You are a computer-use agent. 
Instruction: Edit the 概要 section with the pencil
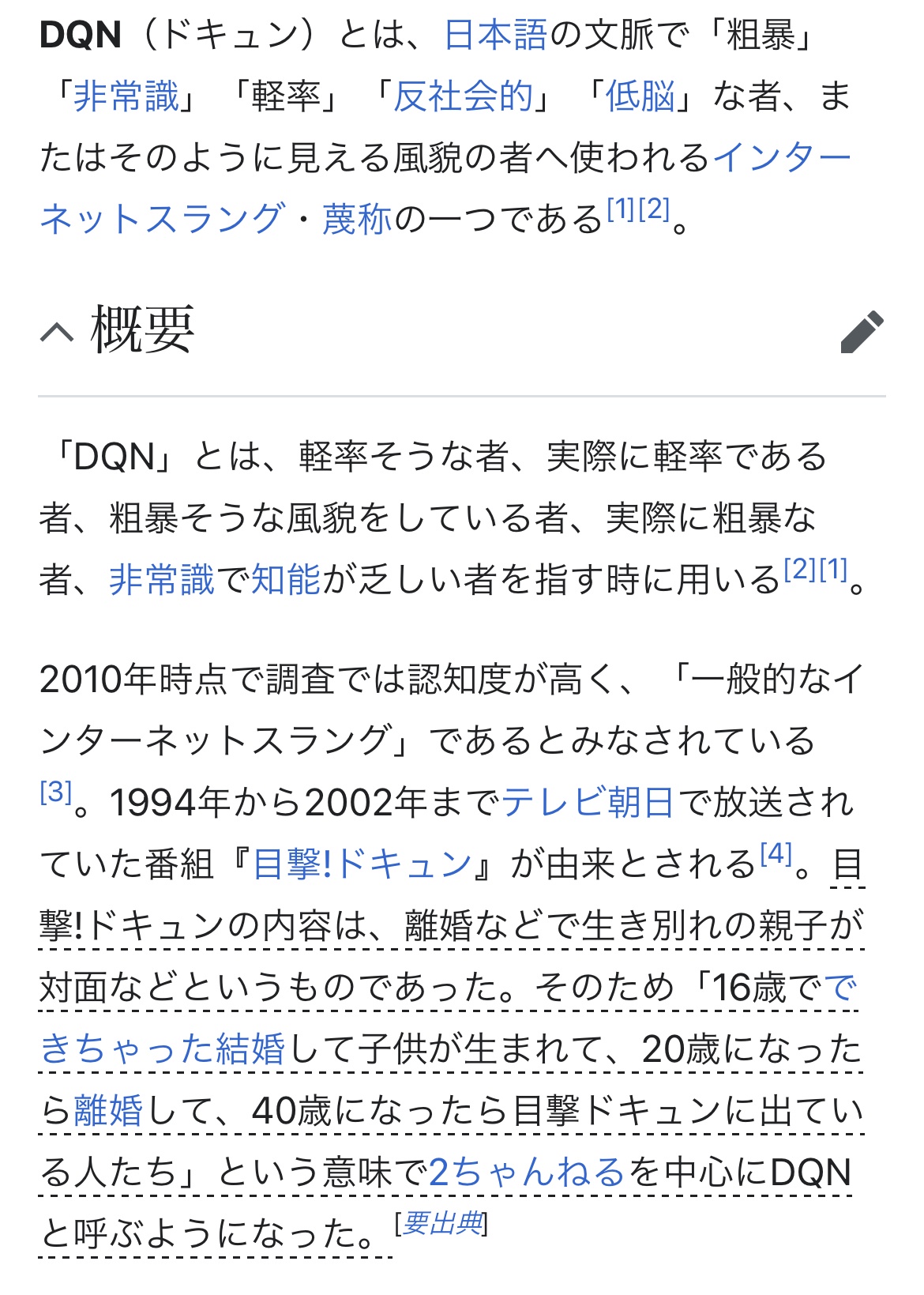pyautogui.click(x=862, y=332)
